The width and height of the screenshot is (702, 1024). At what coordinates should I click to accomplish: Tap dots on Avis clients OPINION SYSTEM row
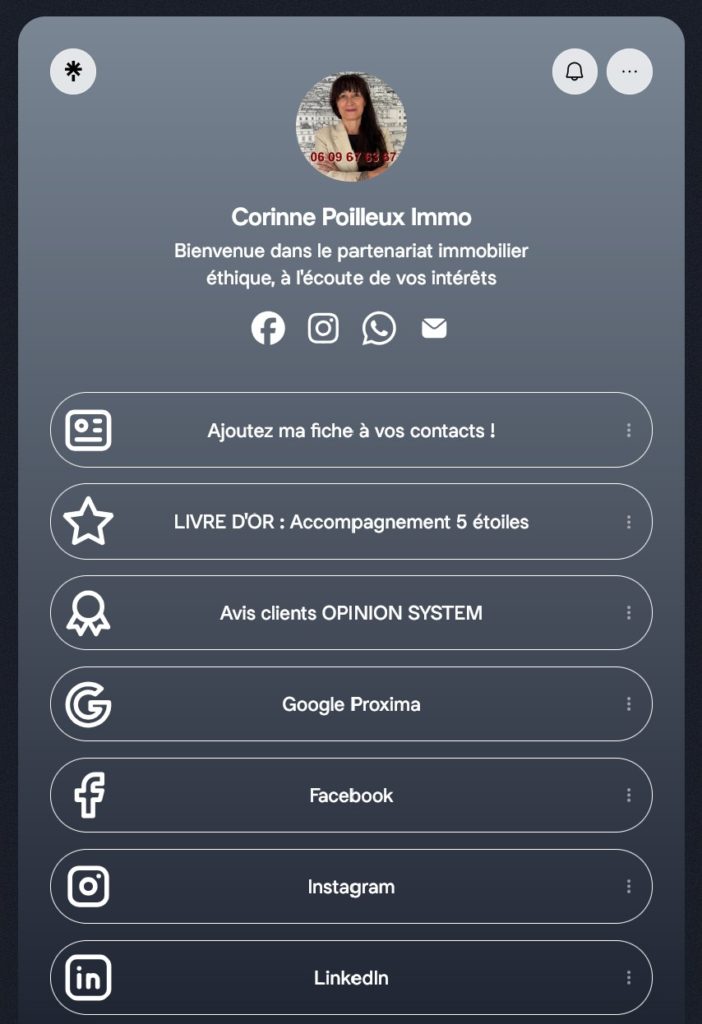point(629,613)
